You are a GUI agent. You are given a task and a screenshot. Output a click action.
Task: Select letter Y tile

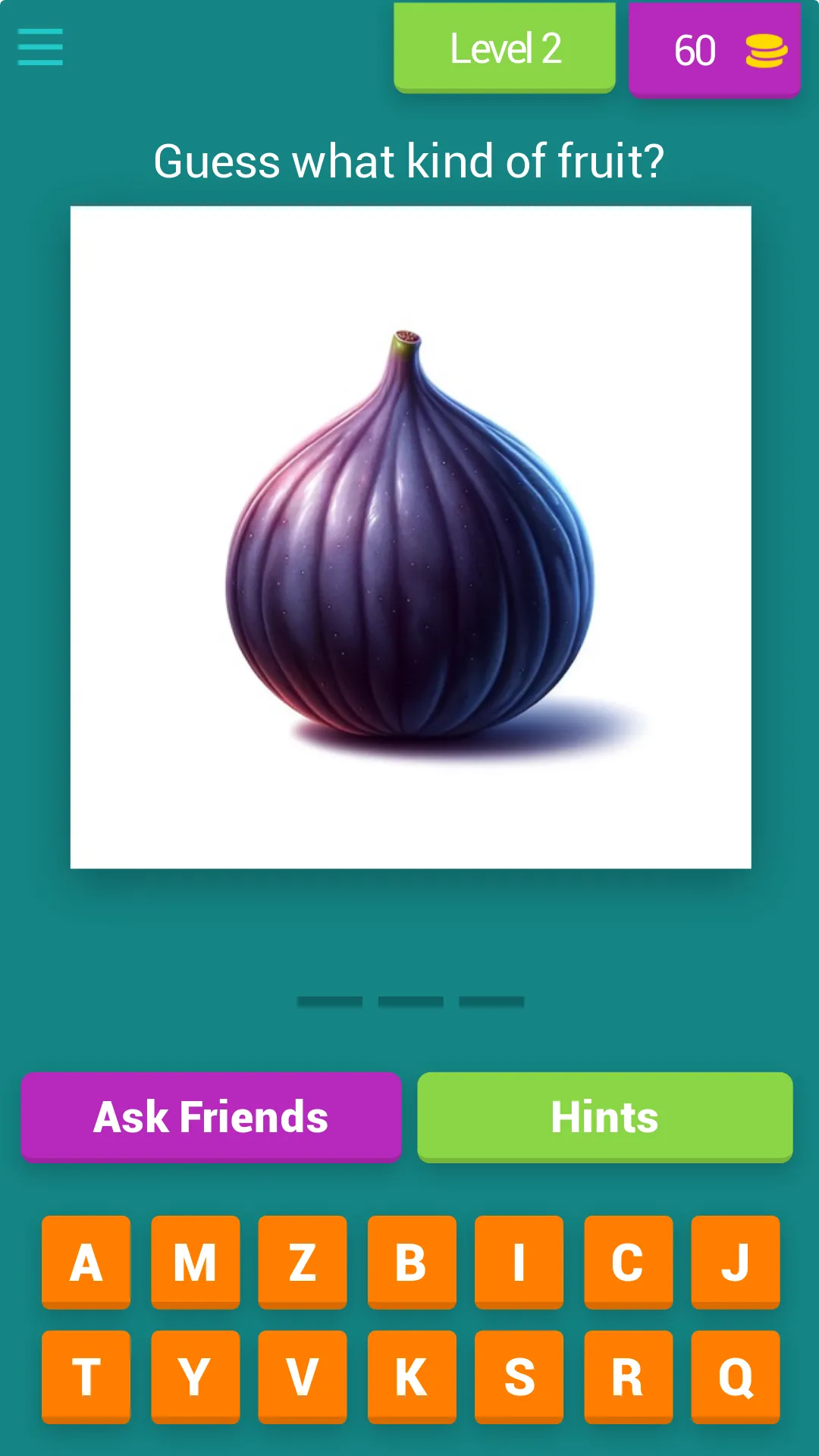[195, 1376]
